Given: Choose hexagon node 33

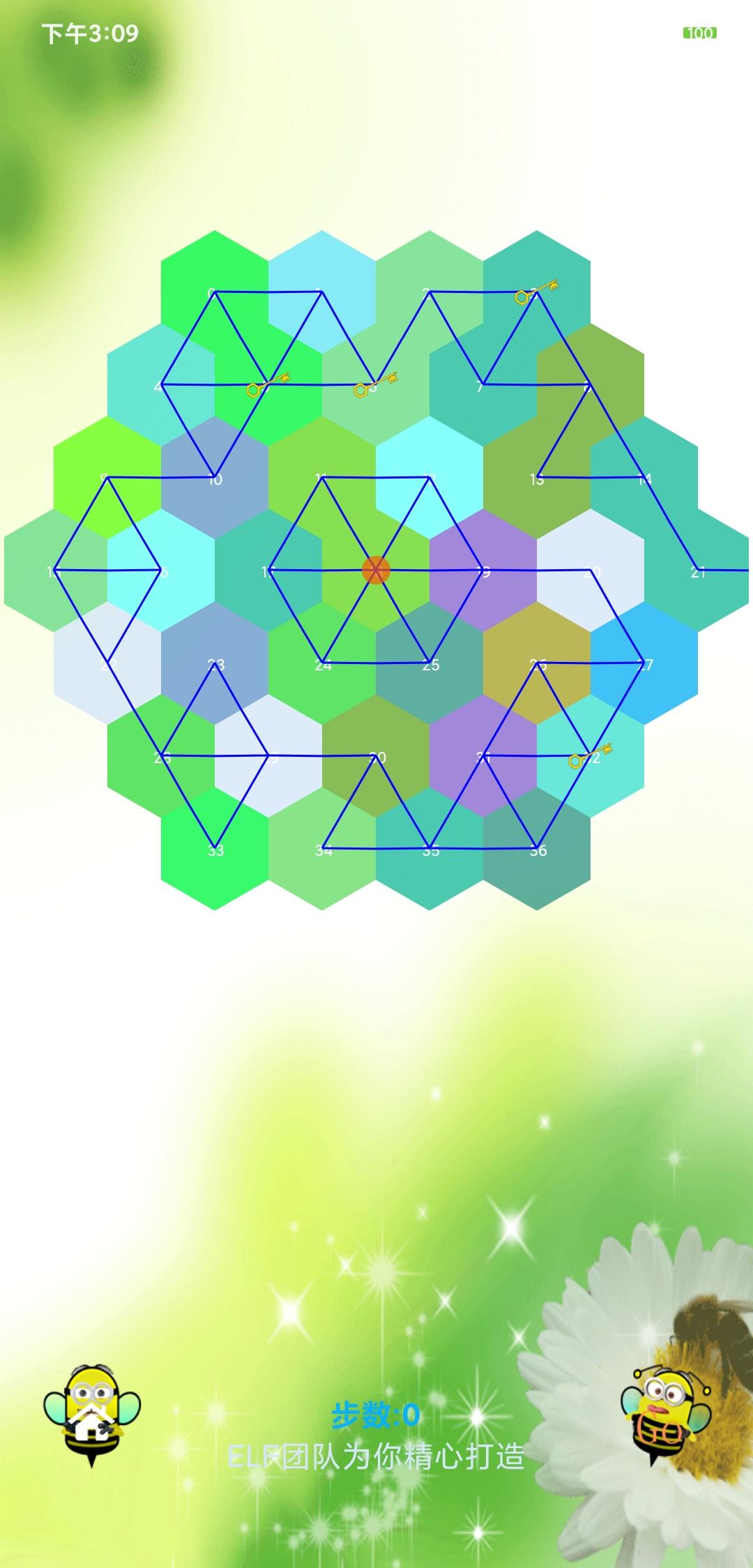Looking at the screenshot, I should point(215,849).
